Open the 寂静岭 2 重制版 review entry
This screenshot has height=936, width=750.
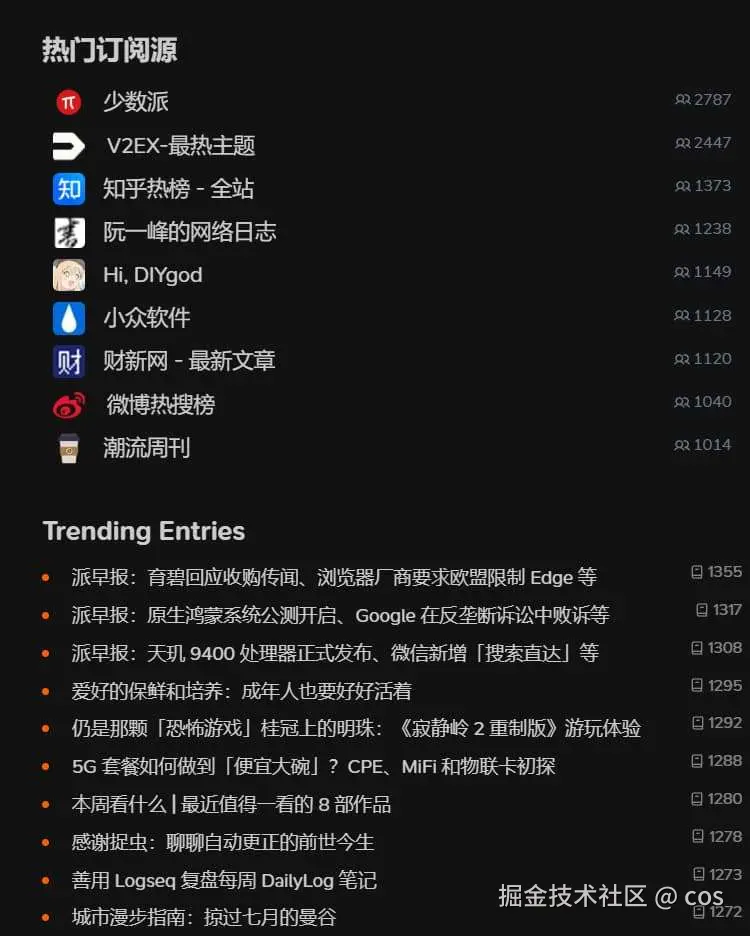point(356,729)
